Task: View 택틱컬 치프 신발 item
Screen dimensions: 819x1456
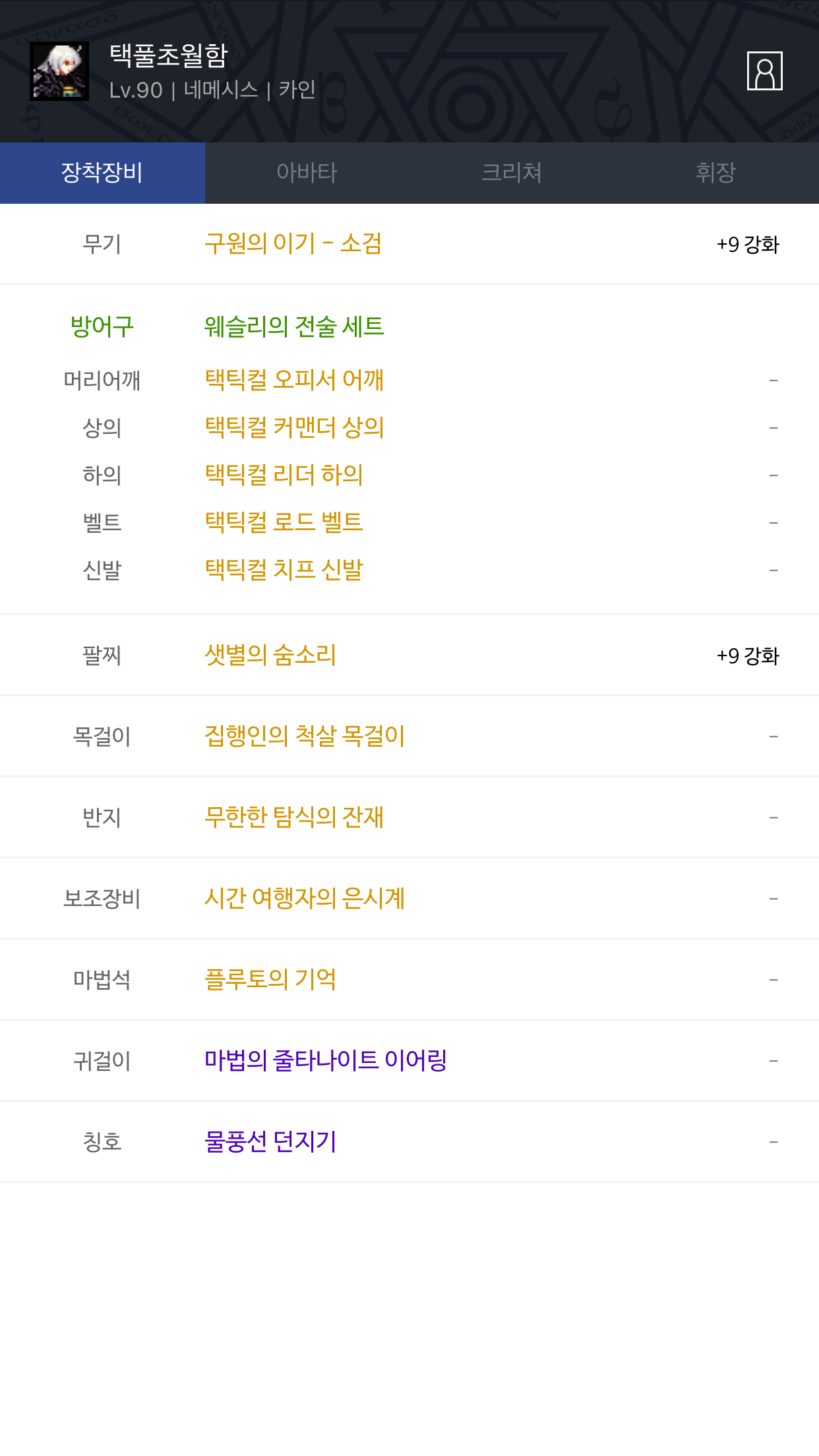Action: coord(284,570)
